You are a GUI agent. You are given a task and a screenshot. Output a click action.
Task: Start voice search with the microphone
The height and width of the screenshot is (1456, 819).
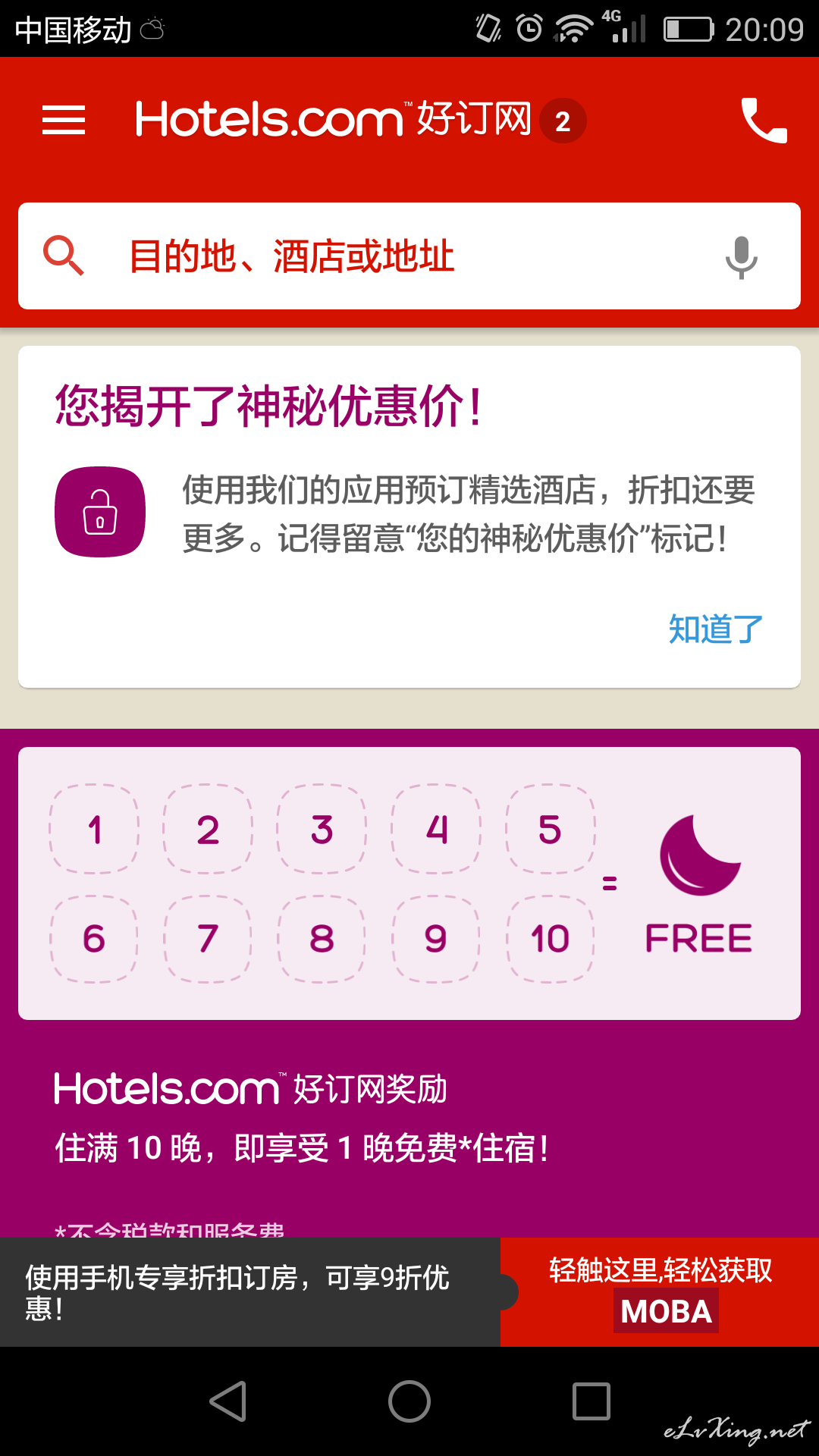(x=741, y=257)
